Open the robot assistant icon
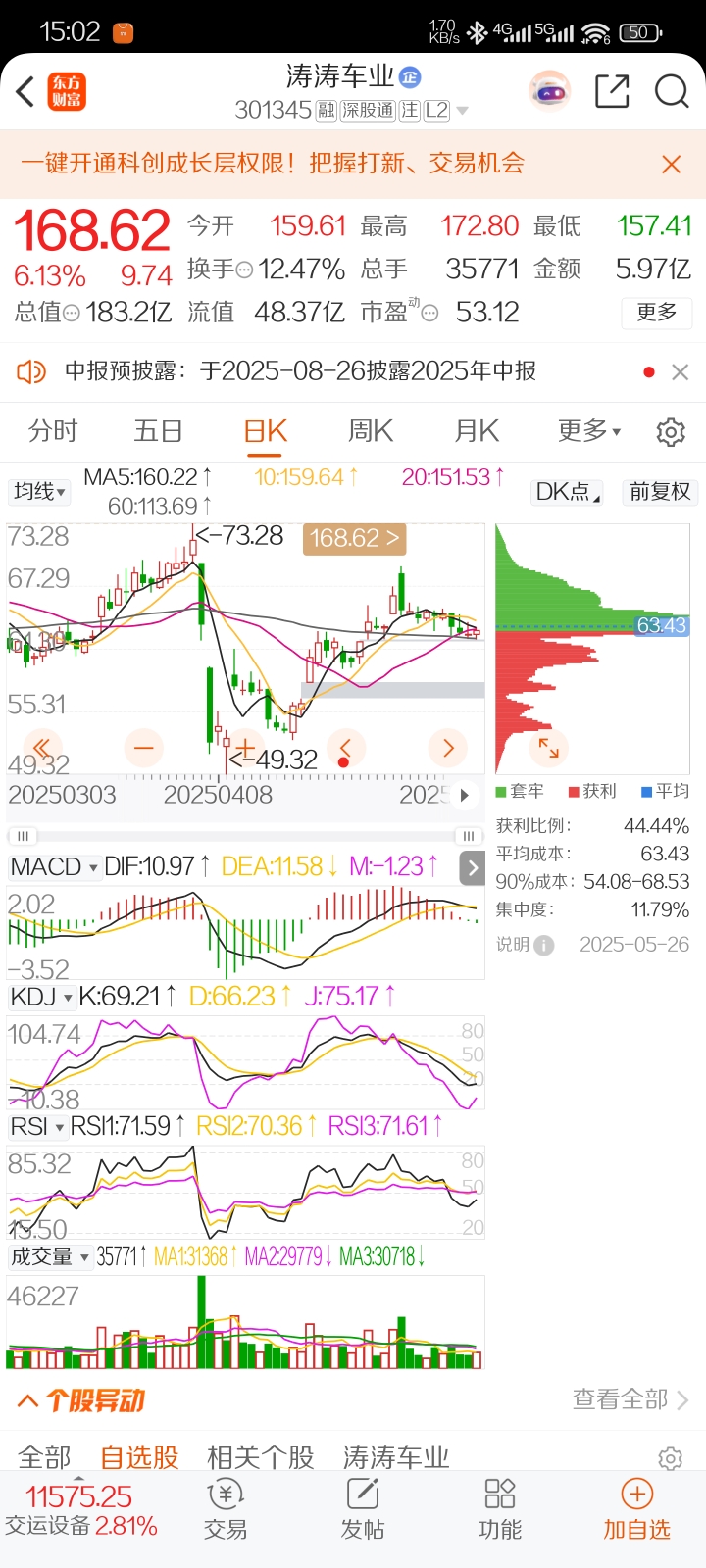This screenshot has width=706, height=1568. click(549, 91)
